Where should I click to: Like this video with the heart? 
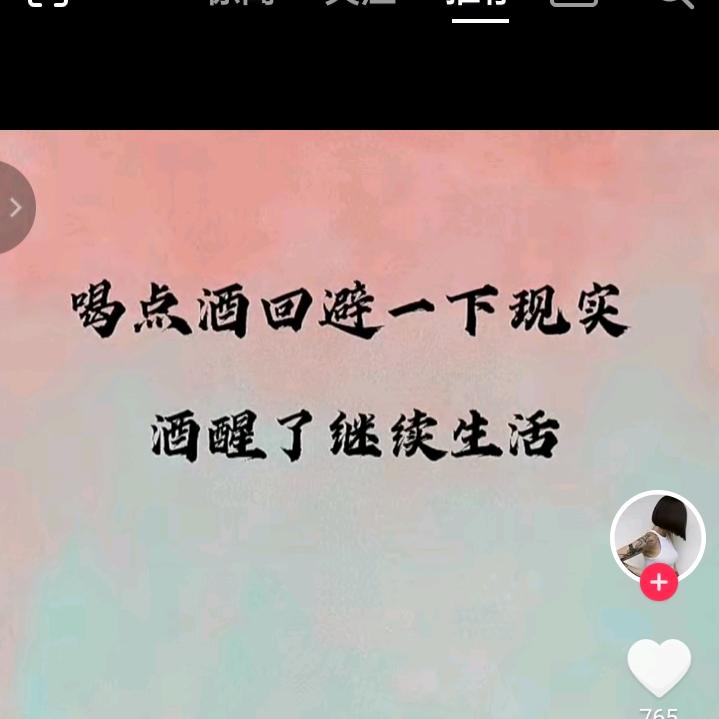pos(658,668)
